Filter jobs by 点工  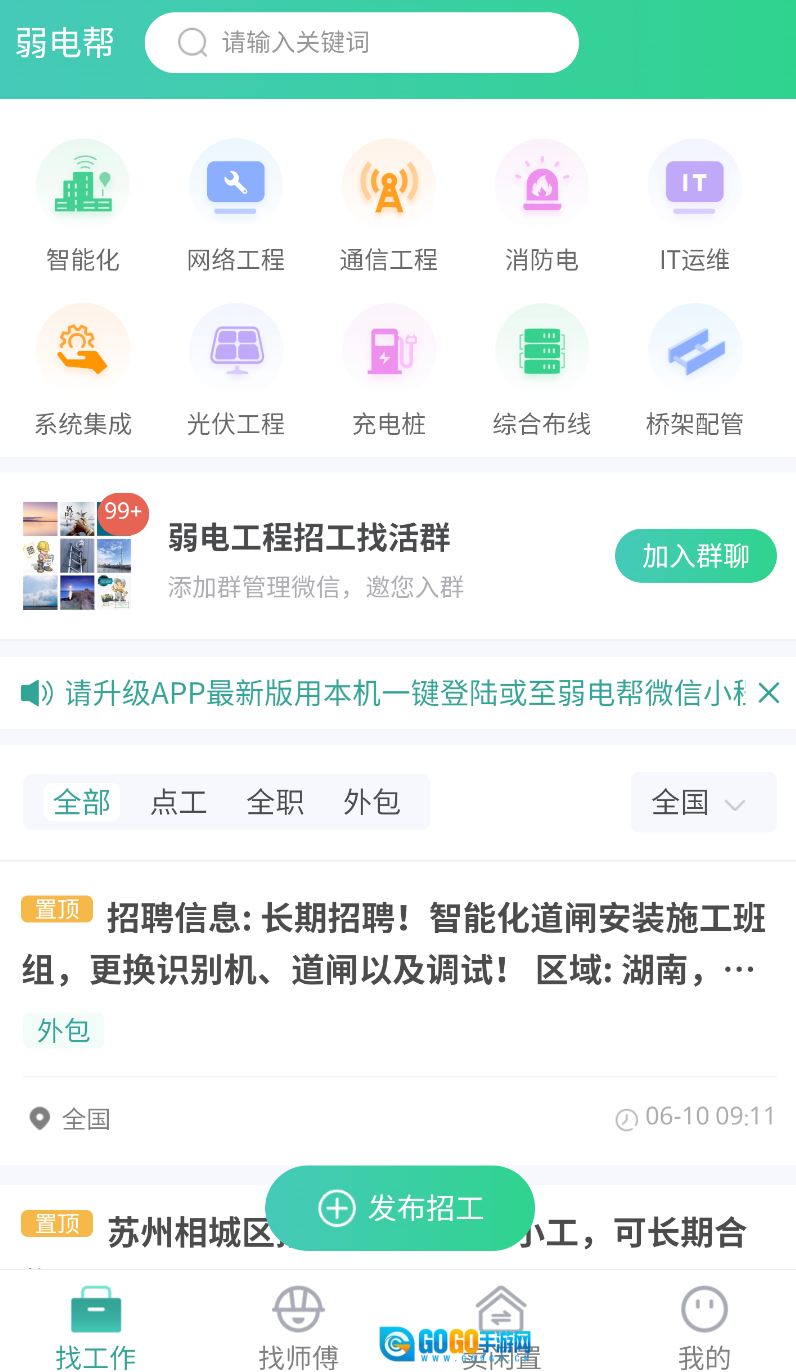click(x=179, y=802)
